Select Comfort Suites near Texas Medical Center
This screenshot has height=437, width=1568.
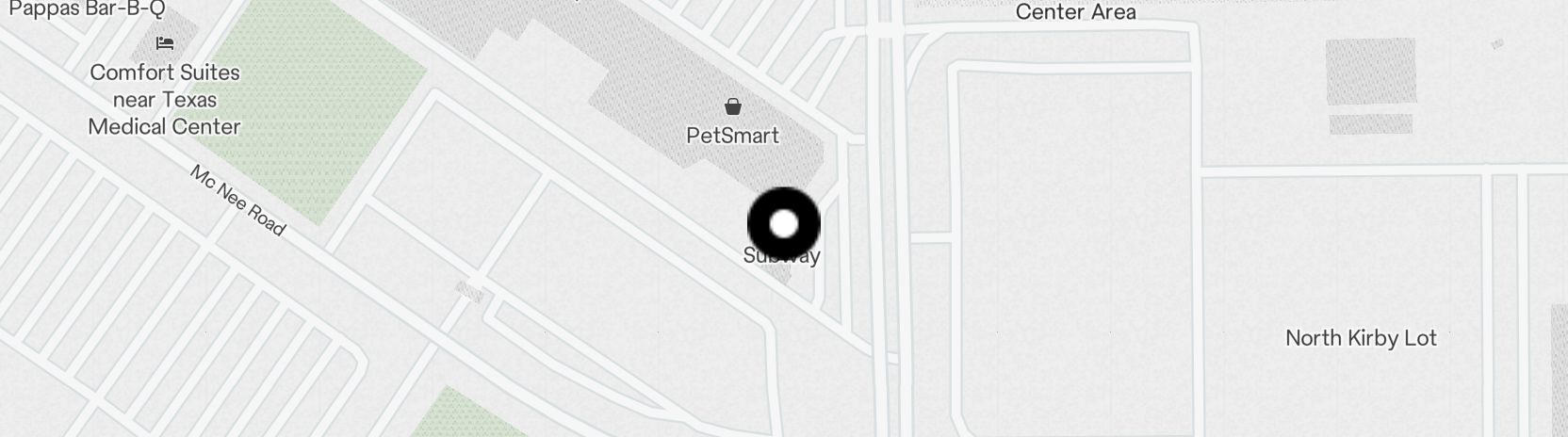coord(165,98)
